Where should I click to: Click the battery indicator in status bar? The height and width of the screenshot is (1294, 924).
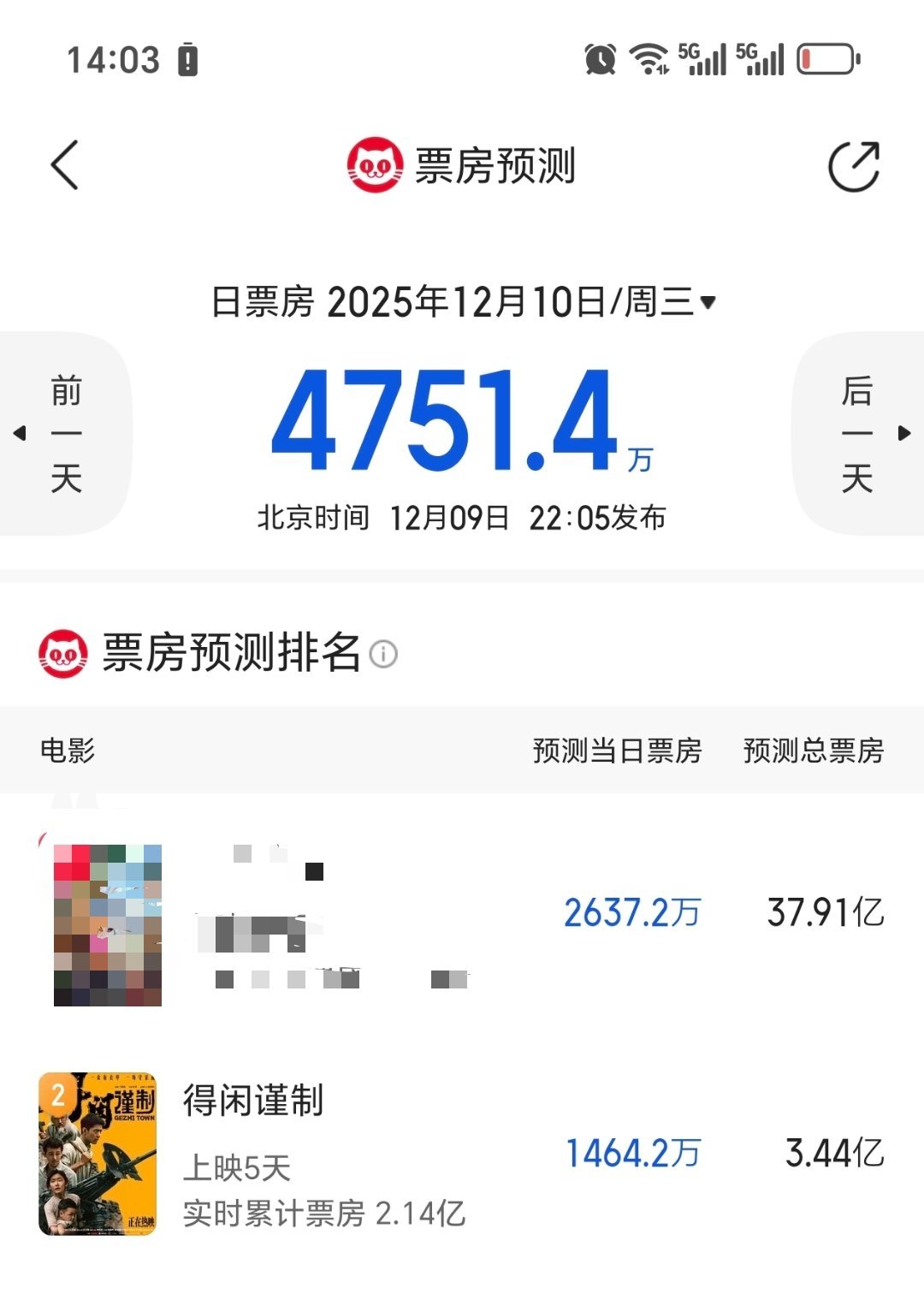[x=824, y=58]
